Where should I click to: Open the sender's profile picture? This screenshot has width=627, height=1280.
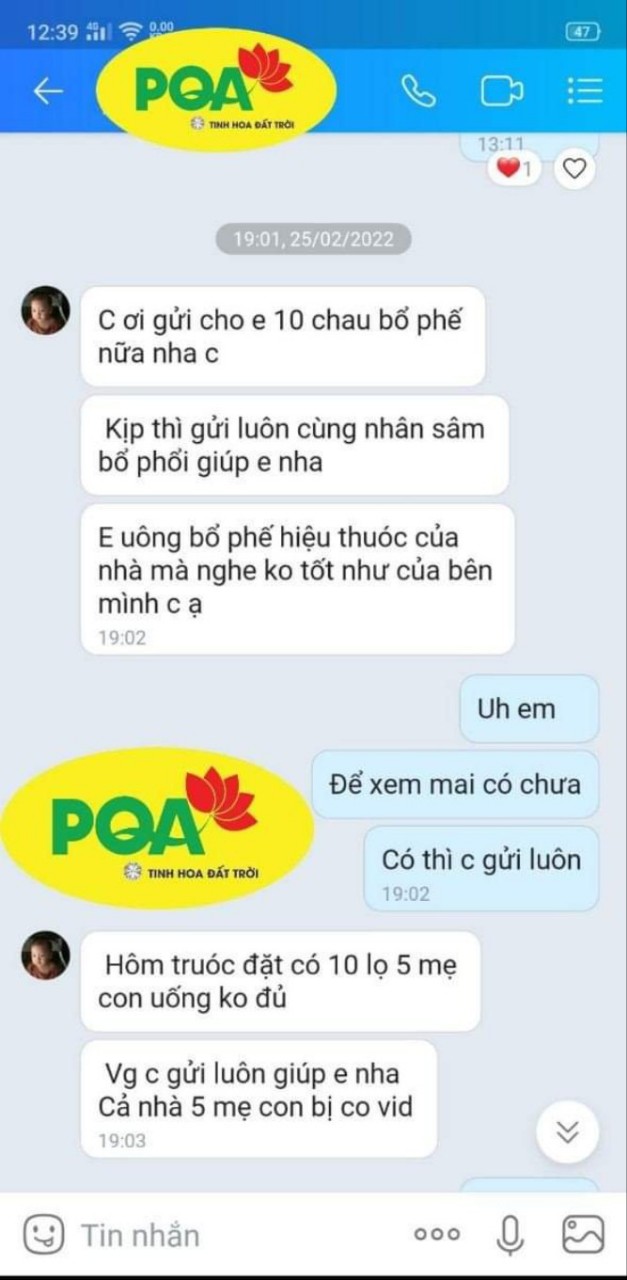(46, 310)
